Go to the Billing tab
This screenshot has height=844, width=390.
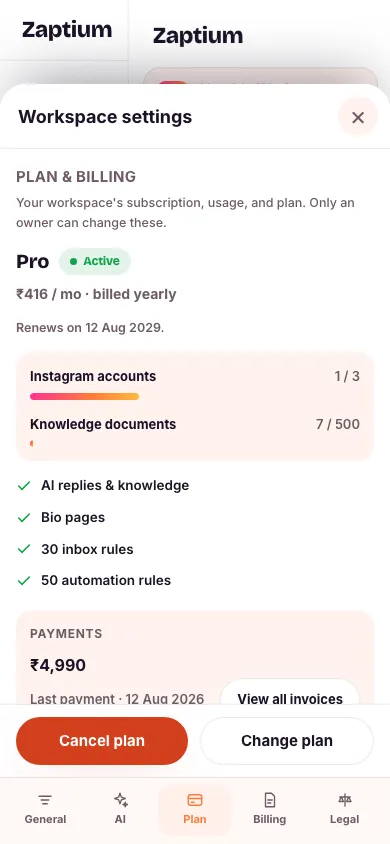click(x=270, y=809)
